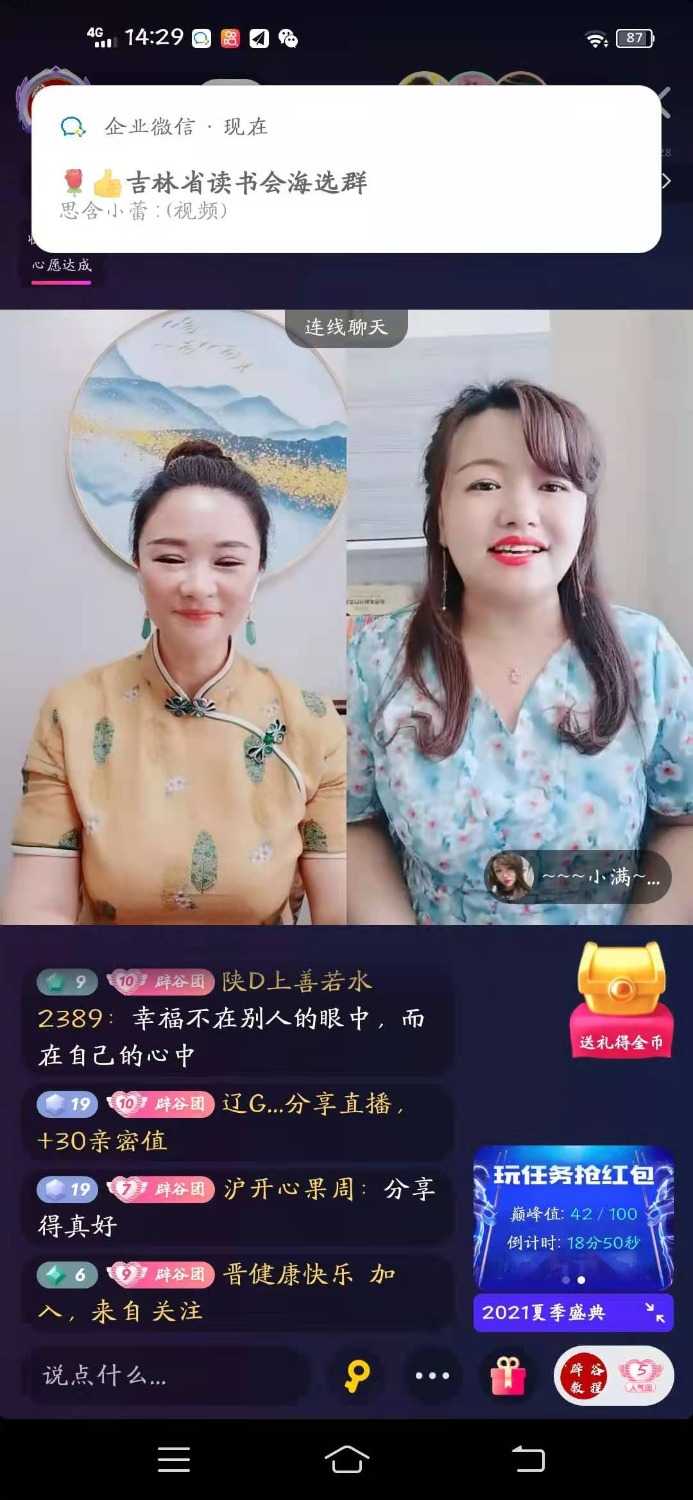
Task: Open the comment from 沪开心果周
Action: [236, 1206]
